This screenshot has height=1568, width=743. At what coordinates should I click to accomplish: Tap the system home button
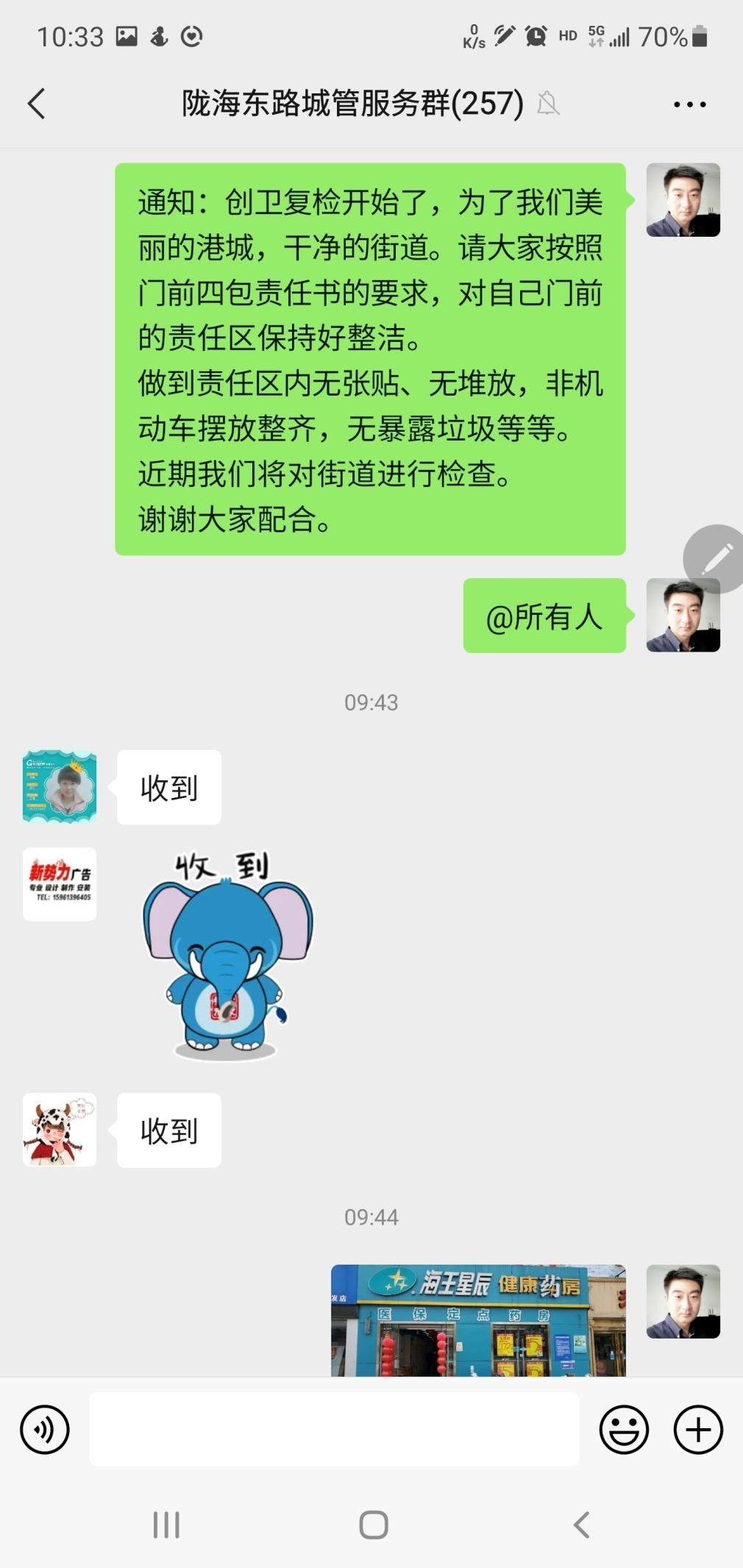point(373,1525)
